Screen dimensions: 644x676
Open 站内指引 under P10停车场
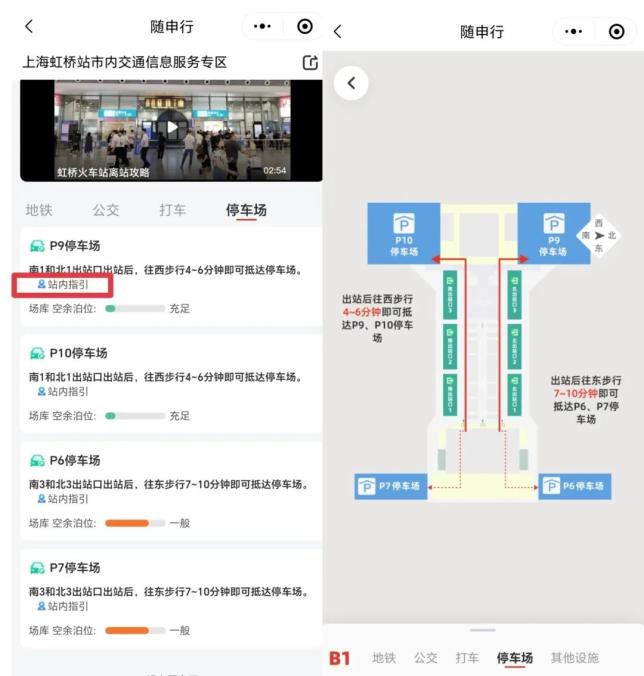point(63,391)
